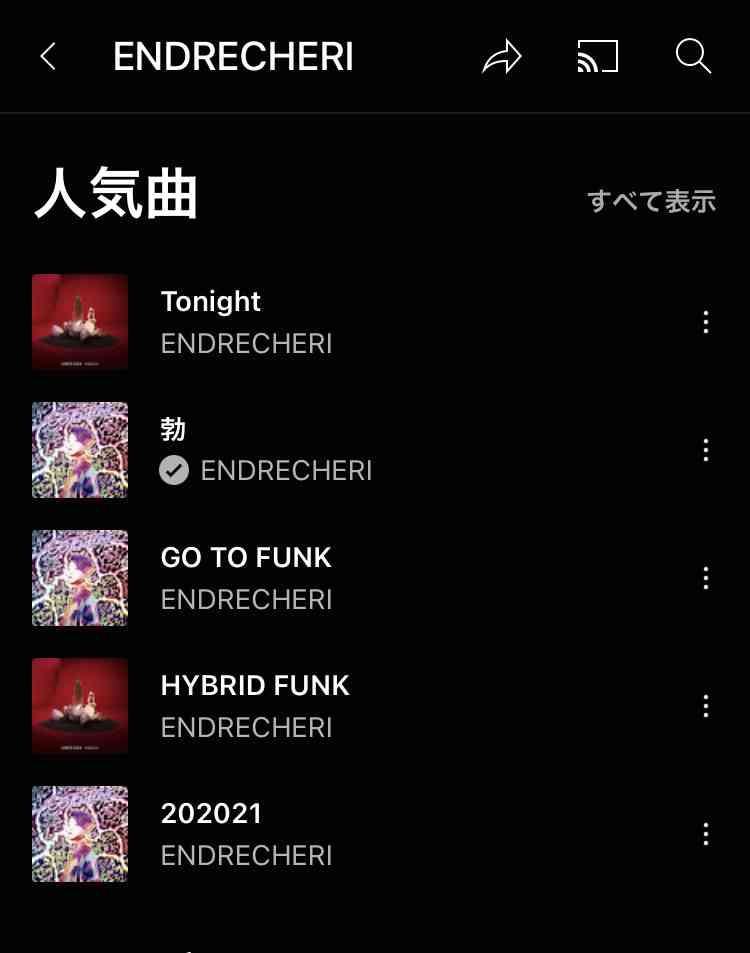Open the three-dot menu for HYBRID FUNK

click(705, 706)
